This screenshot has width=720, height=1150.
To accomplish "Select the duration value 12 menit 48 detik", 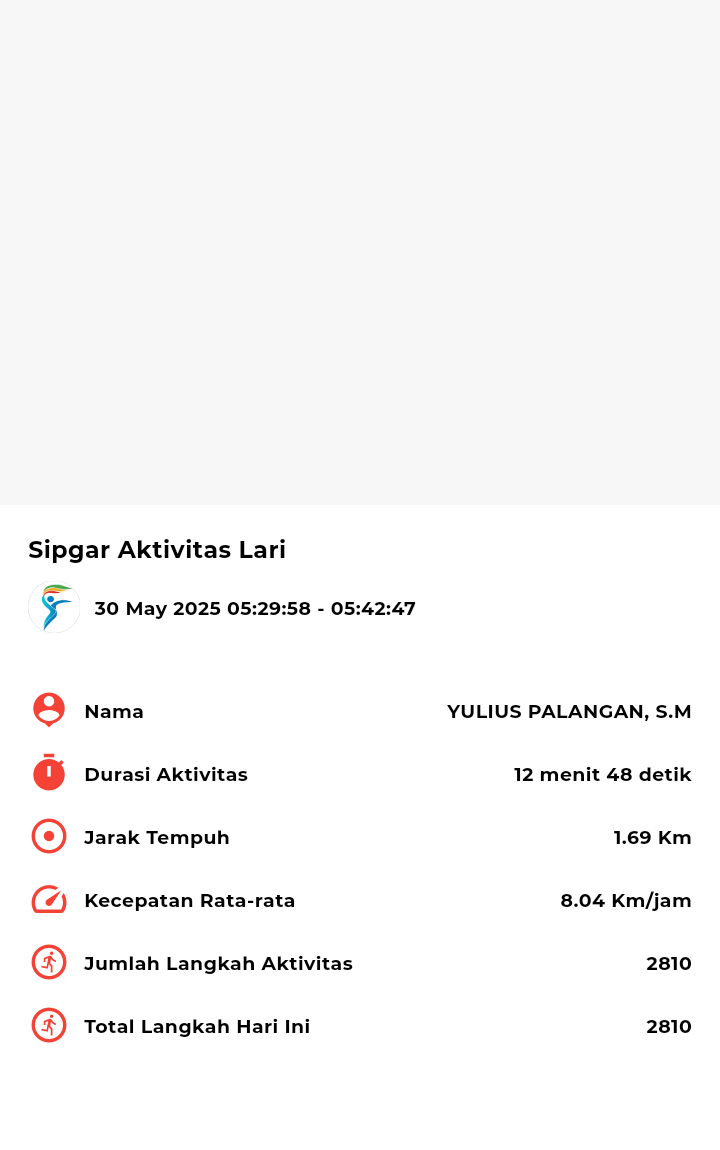I will coord(601,774).
